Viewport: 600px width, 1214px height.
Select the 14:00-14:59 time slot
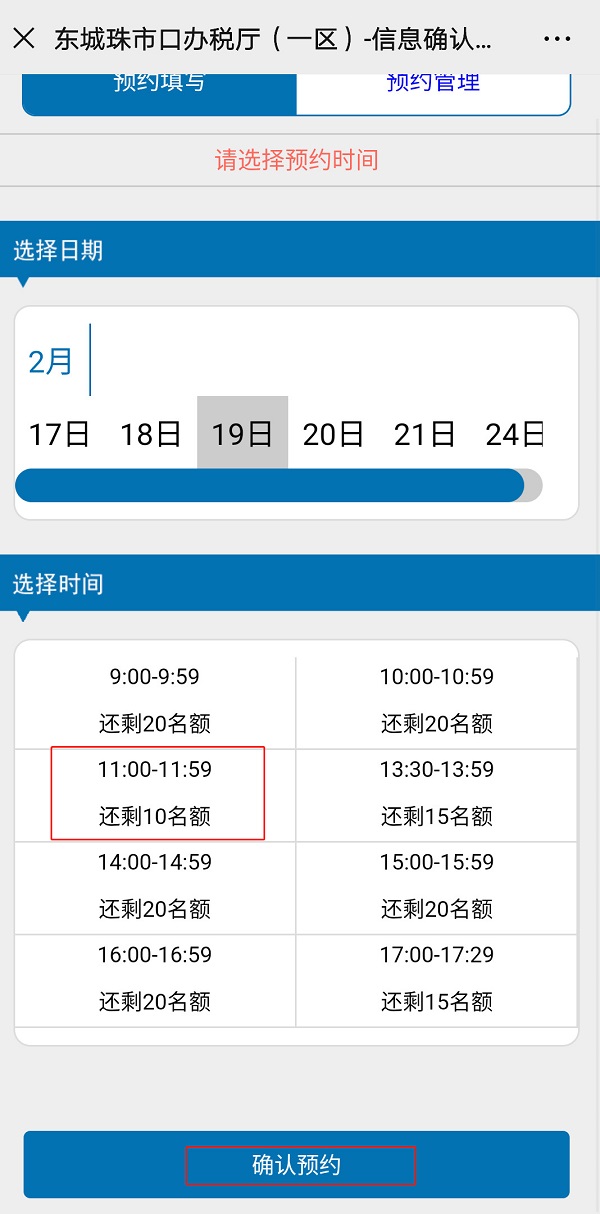pos(155,886)
